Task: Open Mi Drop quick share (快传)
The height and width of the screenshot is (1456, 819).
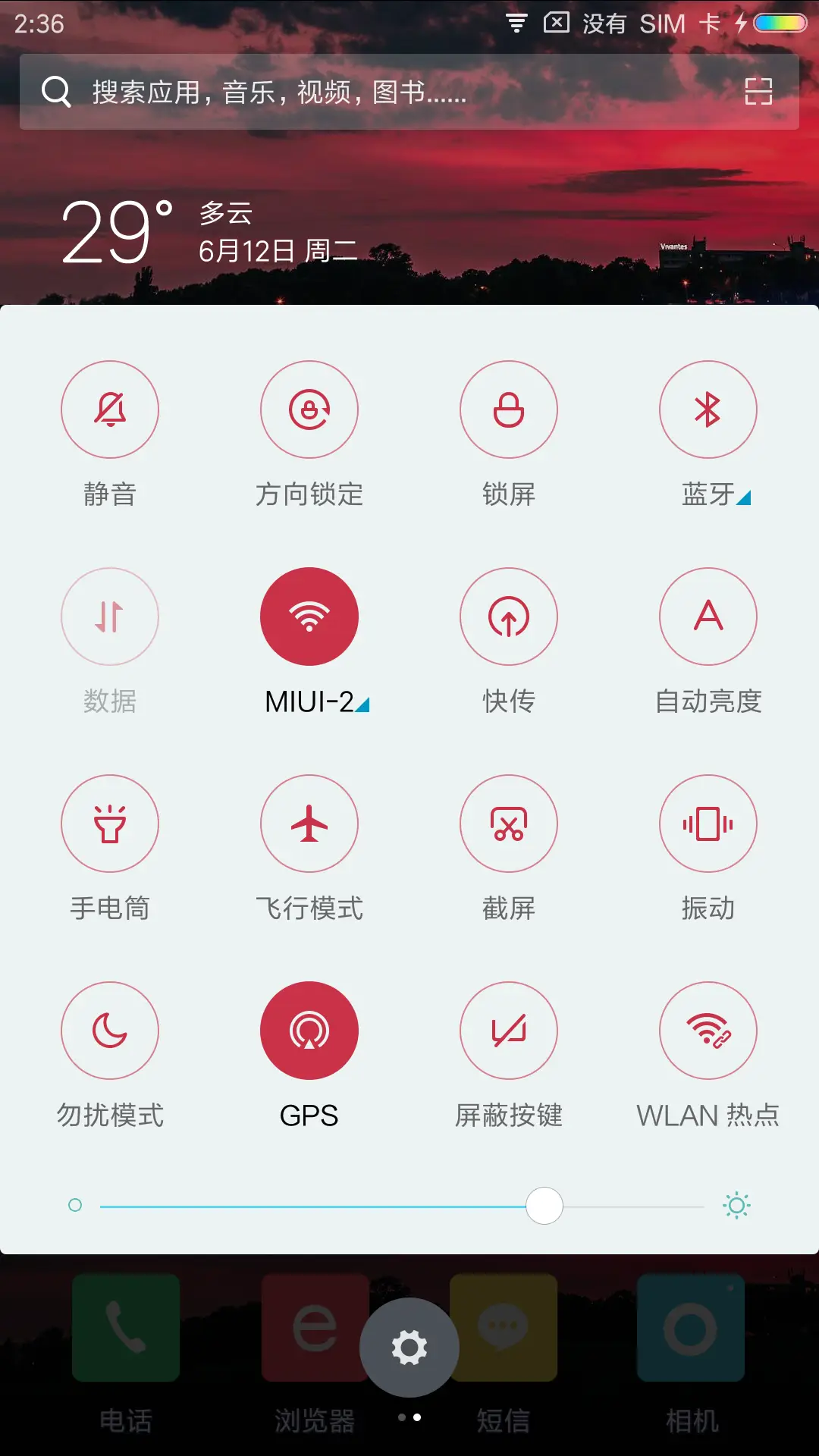Action: click(509, 617)
